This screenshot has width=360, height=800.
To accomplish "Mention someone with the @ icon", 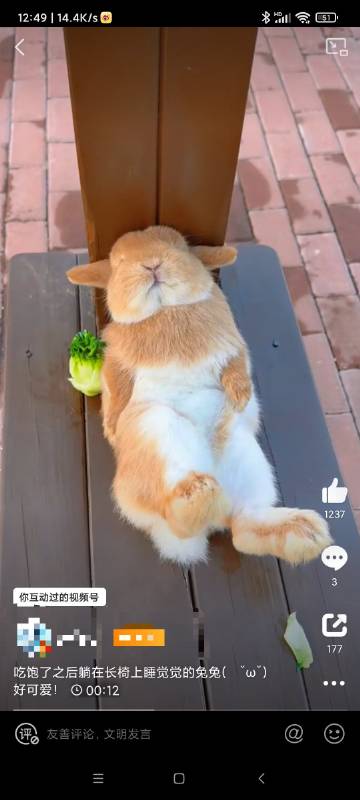I will pos(294,734).
